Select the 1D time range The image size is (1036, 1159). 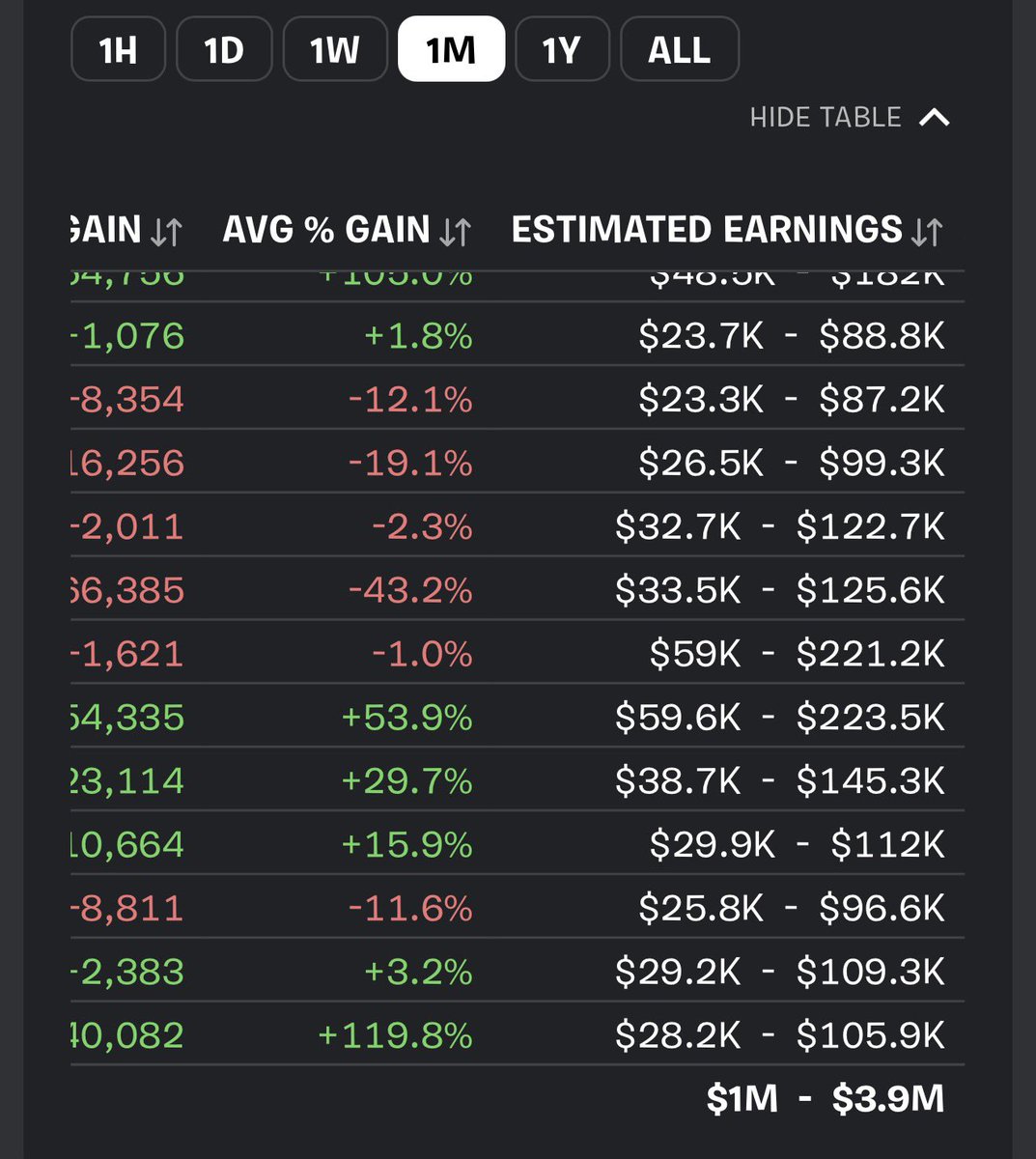click(x=224, y=49)
